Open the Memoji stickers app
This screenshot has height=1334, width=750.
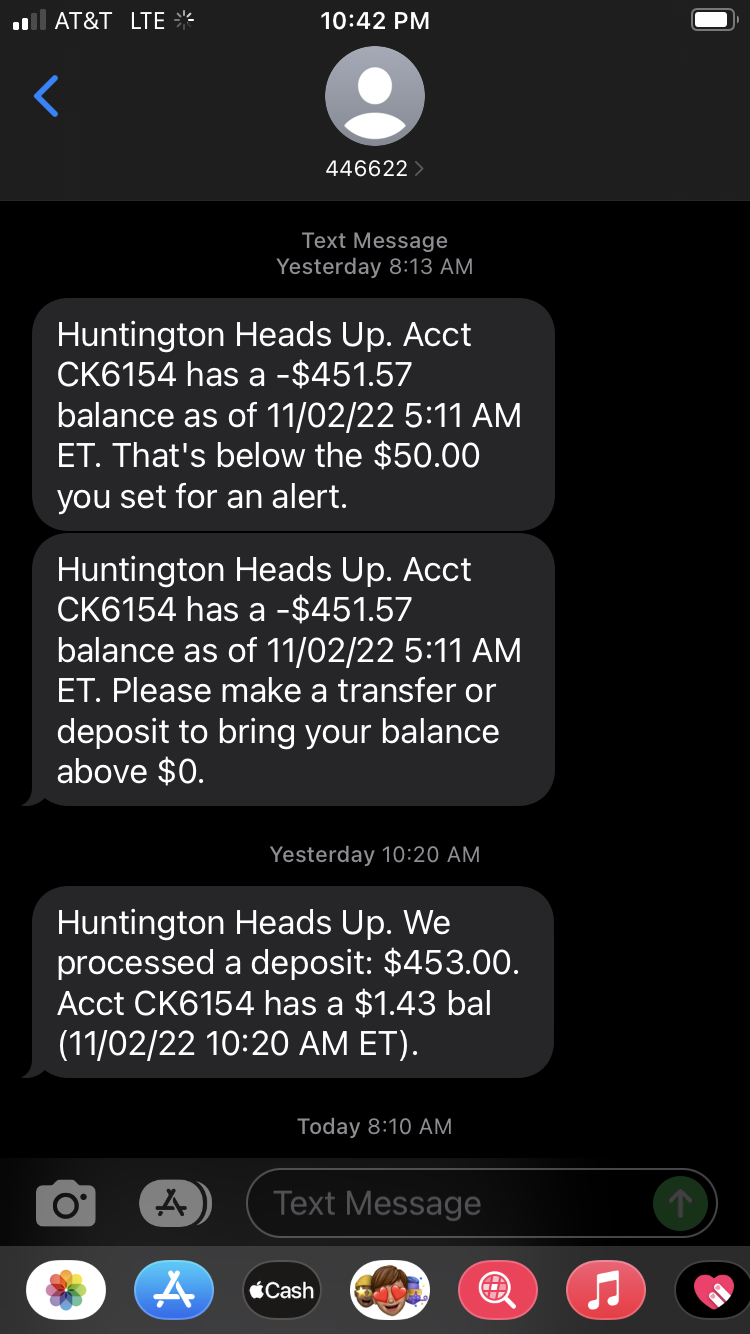pyautogui.click(x=390, y=1291)
